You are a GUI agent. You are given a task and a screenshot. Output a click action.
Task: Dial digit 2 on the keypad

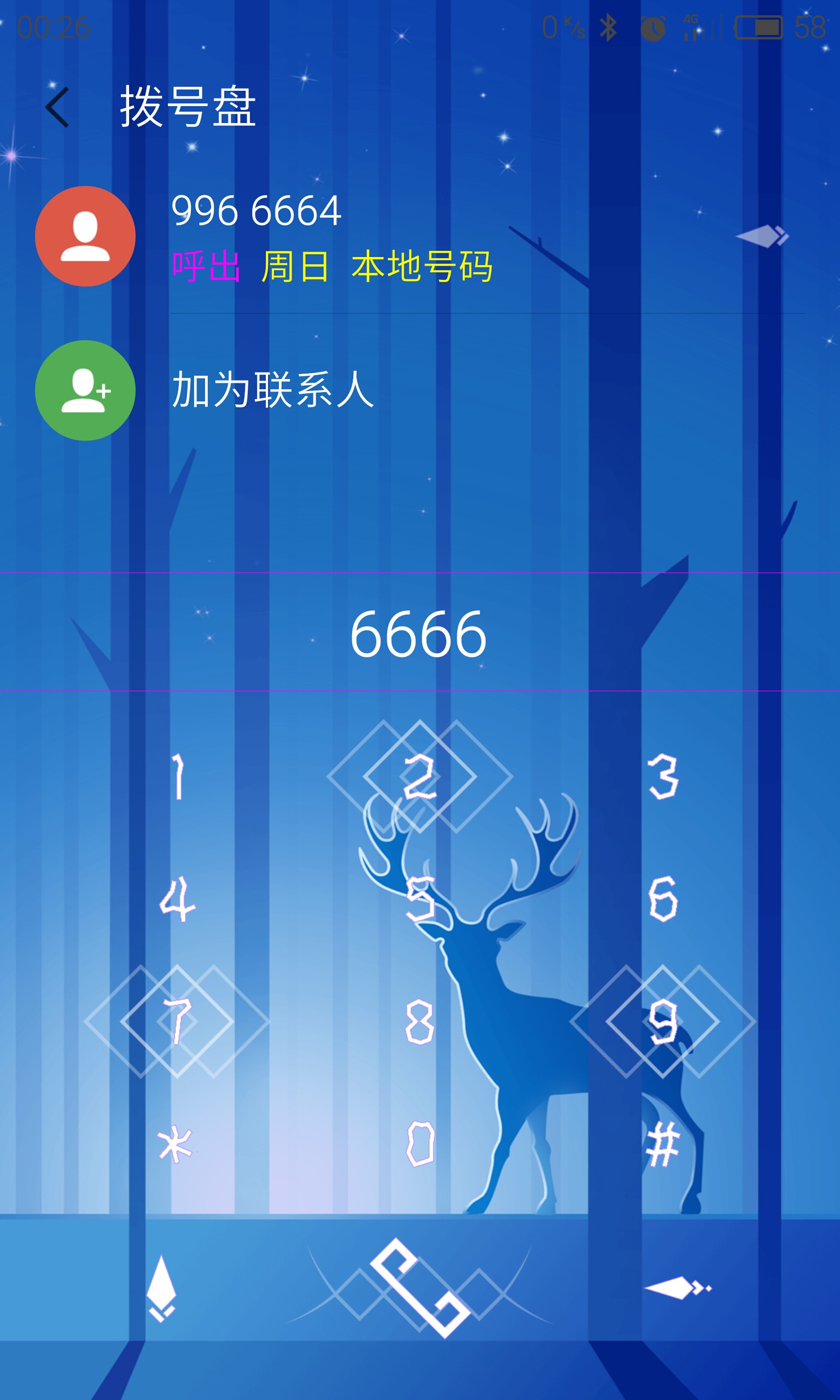pos(419,776)
